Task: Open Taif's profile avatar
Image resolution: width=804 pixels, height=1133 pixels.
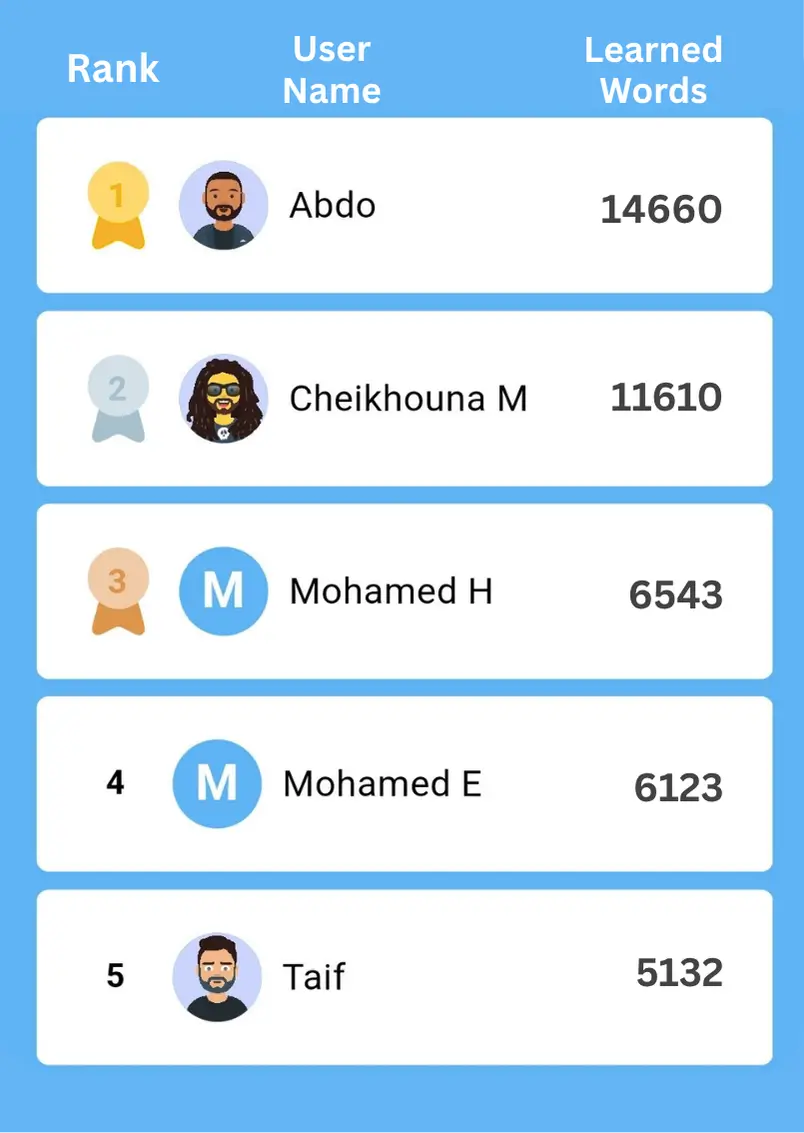Action: click(217, 976)
